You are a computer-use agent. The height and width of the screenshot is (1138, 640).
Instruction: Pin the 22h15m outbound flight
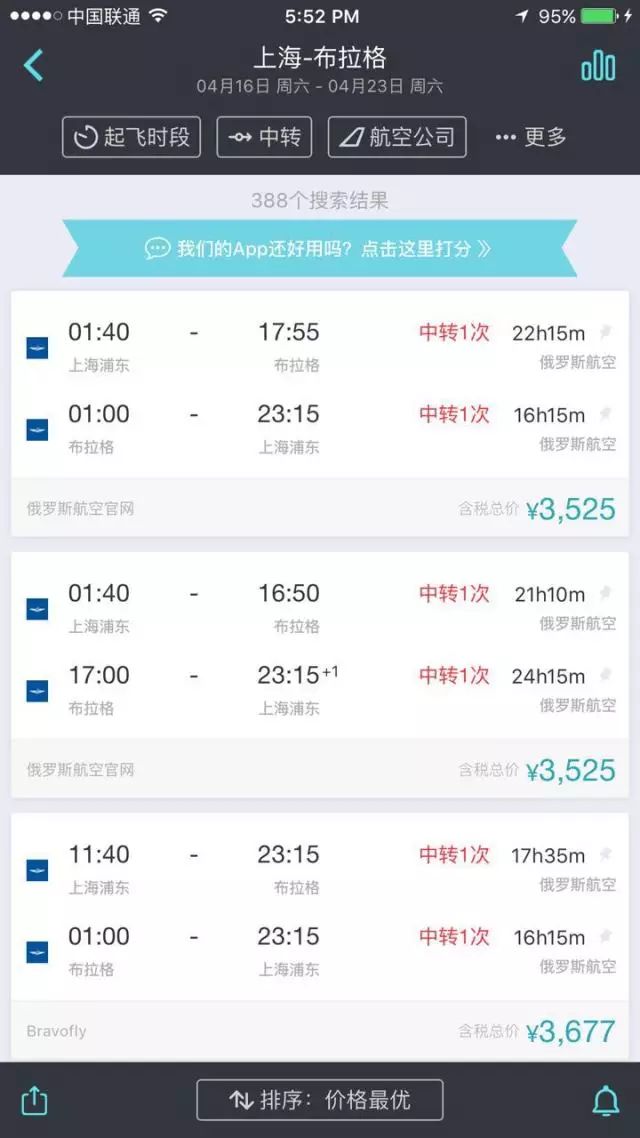pyautogui.click(x=605, y=332)
